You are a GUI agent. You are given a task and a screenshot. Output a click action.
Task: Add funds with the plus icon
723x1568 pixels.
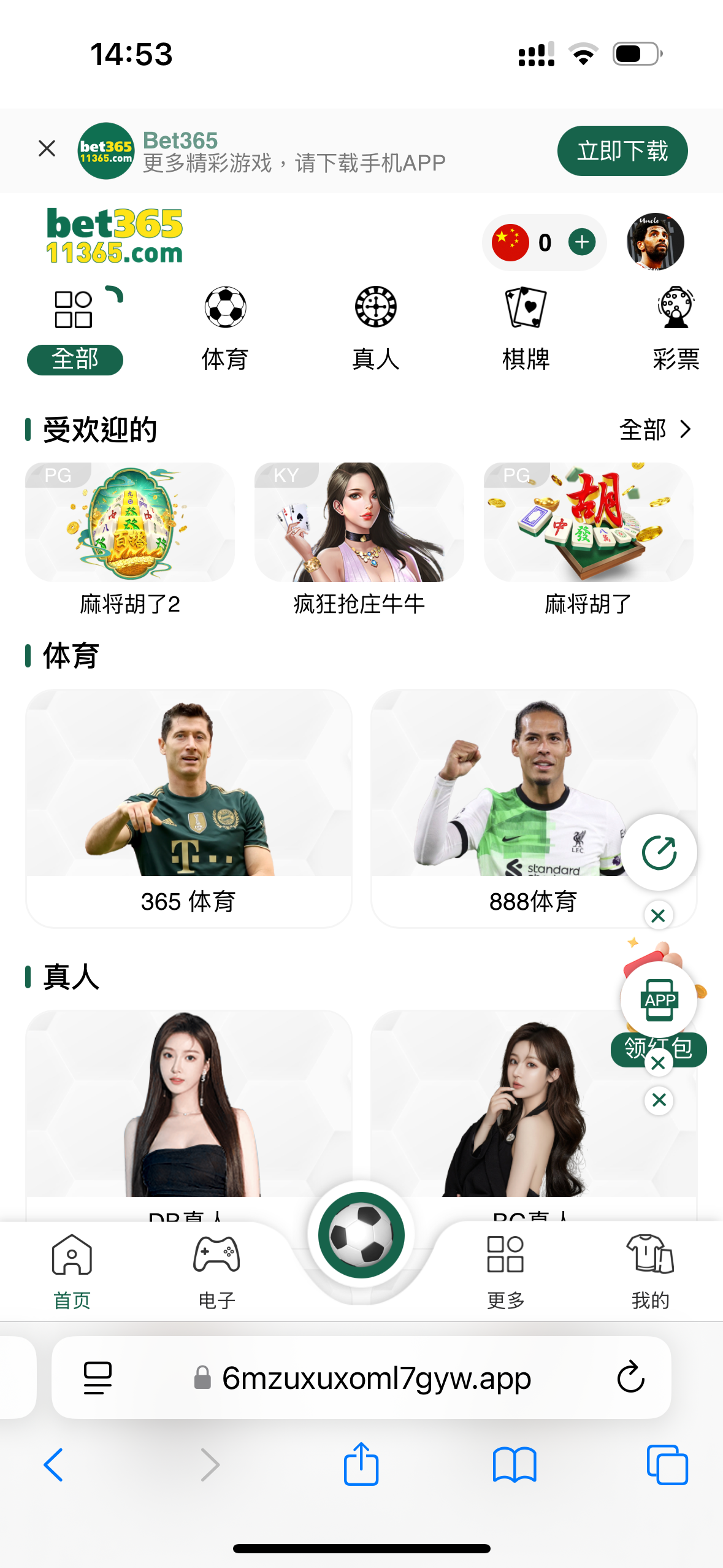581,242
